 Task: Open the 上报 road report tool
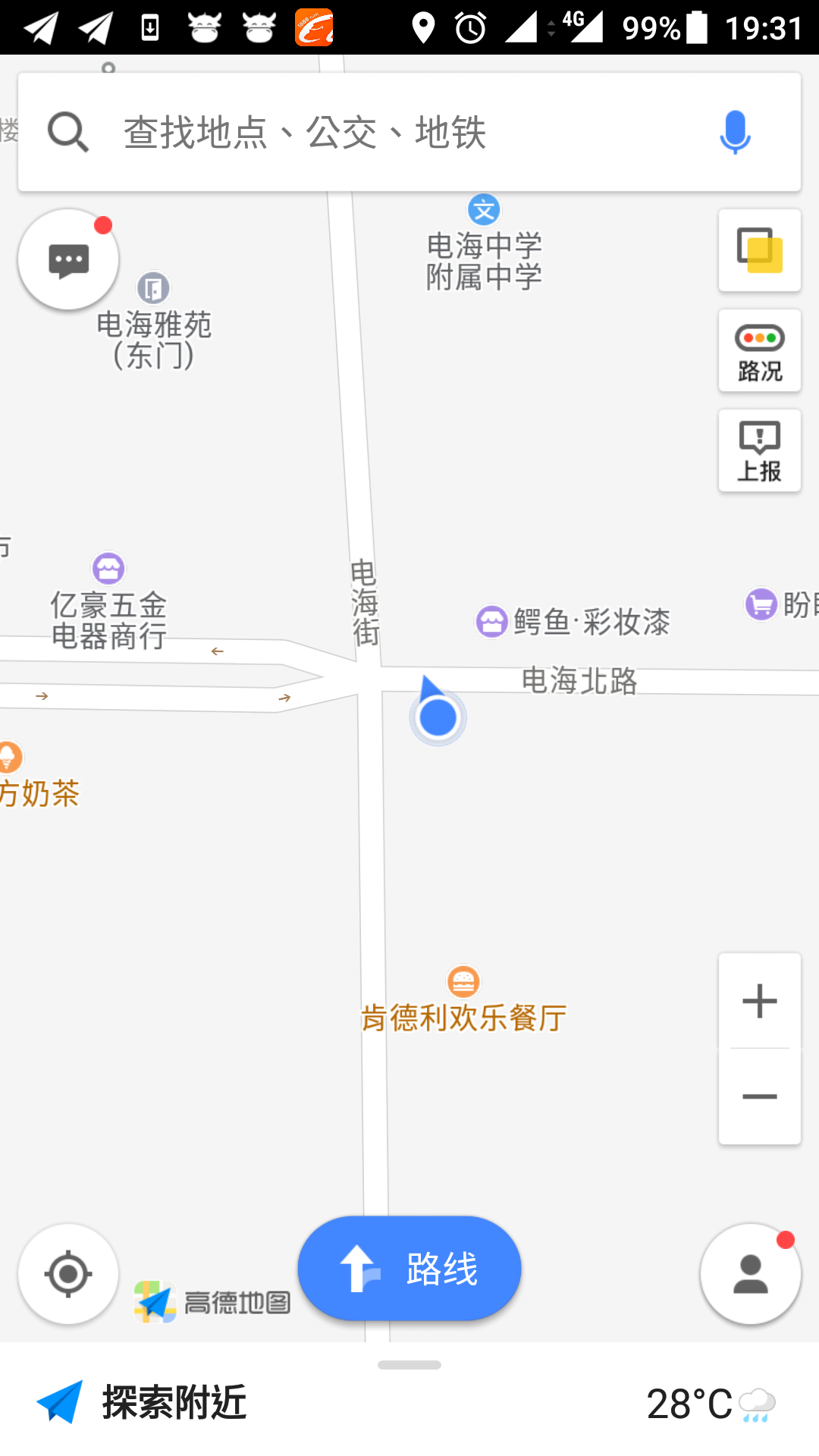(x=759, y=450)
